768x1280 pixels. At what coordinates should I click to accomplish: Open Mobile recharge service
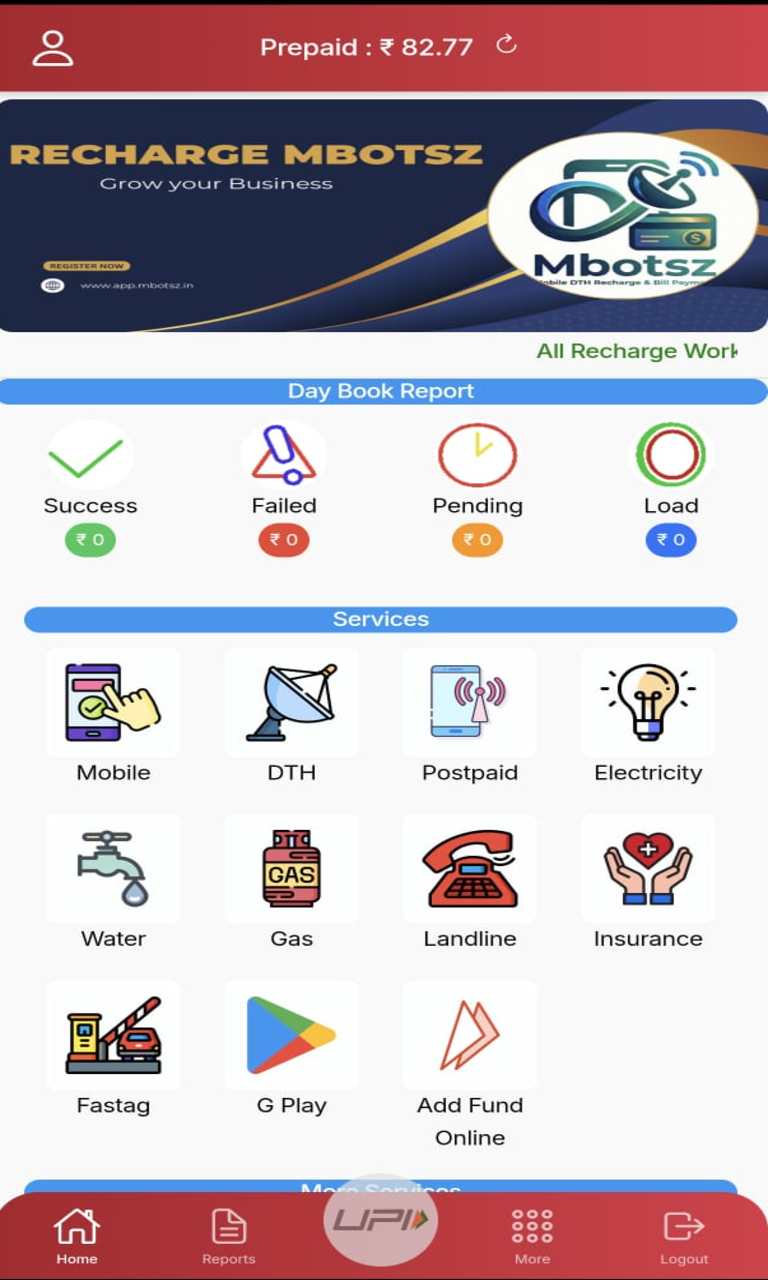113,703
